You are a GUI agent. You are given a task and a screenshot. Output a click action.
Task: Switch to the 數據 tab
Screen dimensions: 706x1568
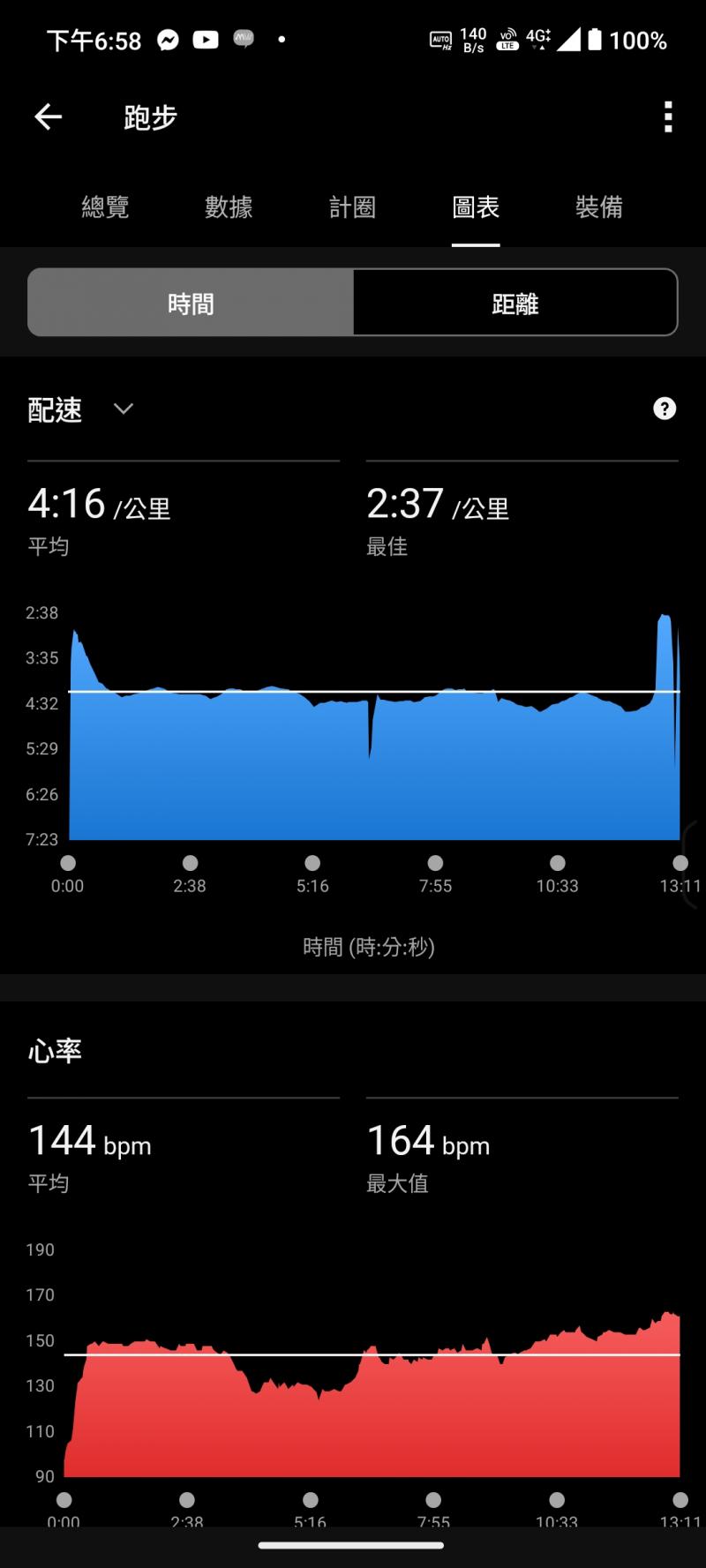pos(229,207)
